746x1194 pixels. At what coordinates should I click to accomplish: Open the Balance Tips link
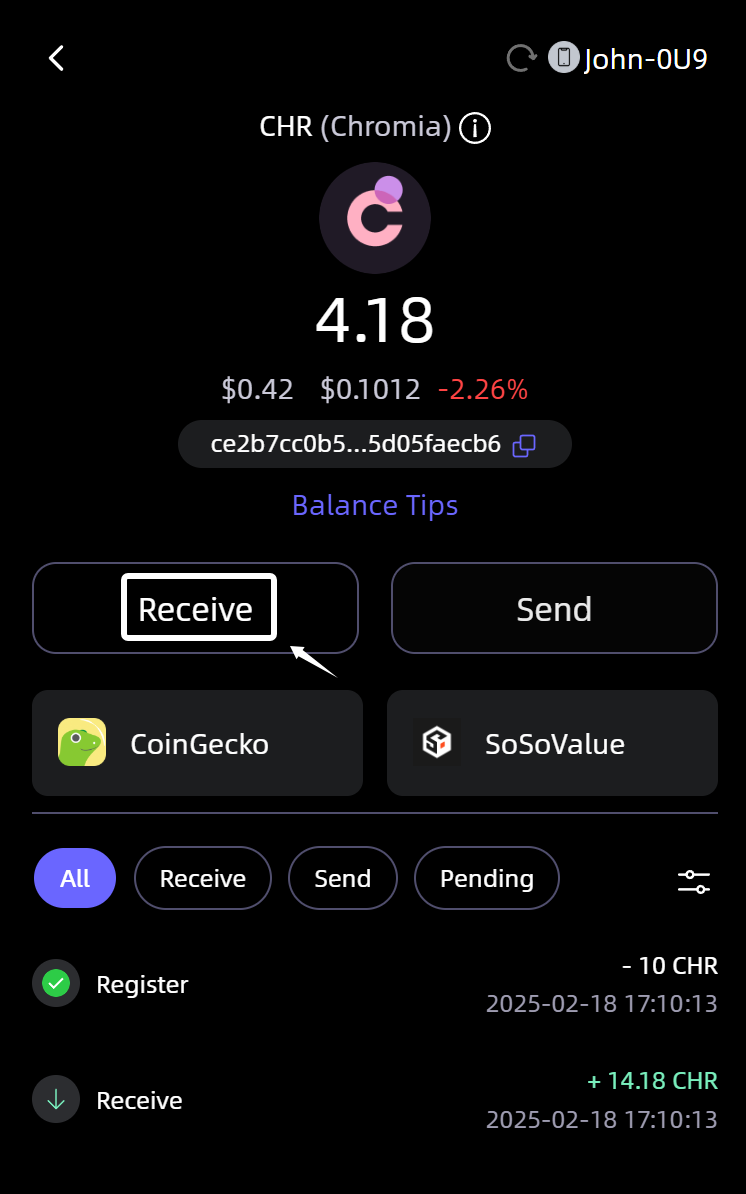(375, 505)
